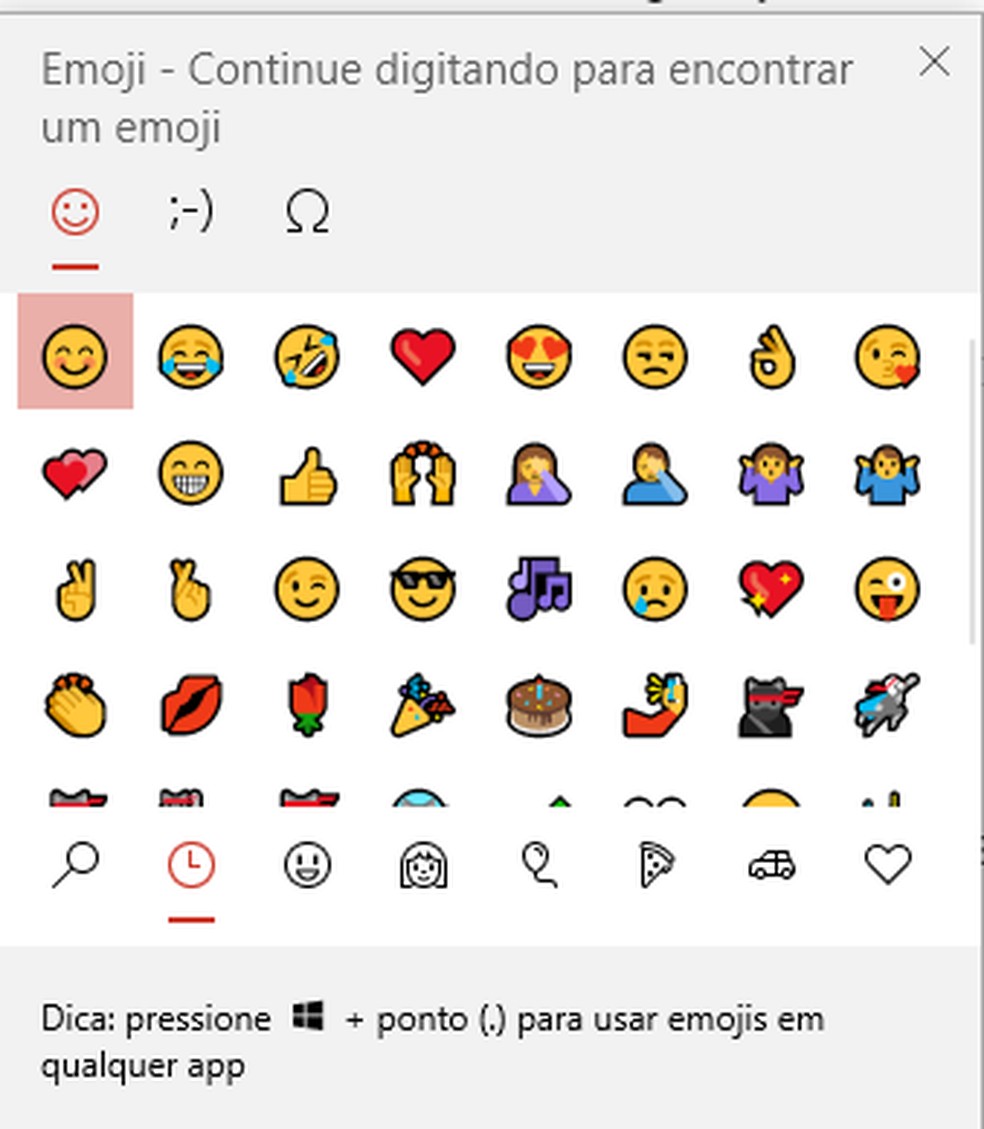The image size is (984, 1129).
Task: Pick the red heart emoji
Action: coord(423,356)
